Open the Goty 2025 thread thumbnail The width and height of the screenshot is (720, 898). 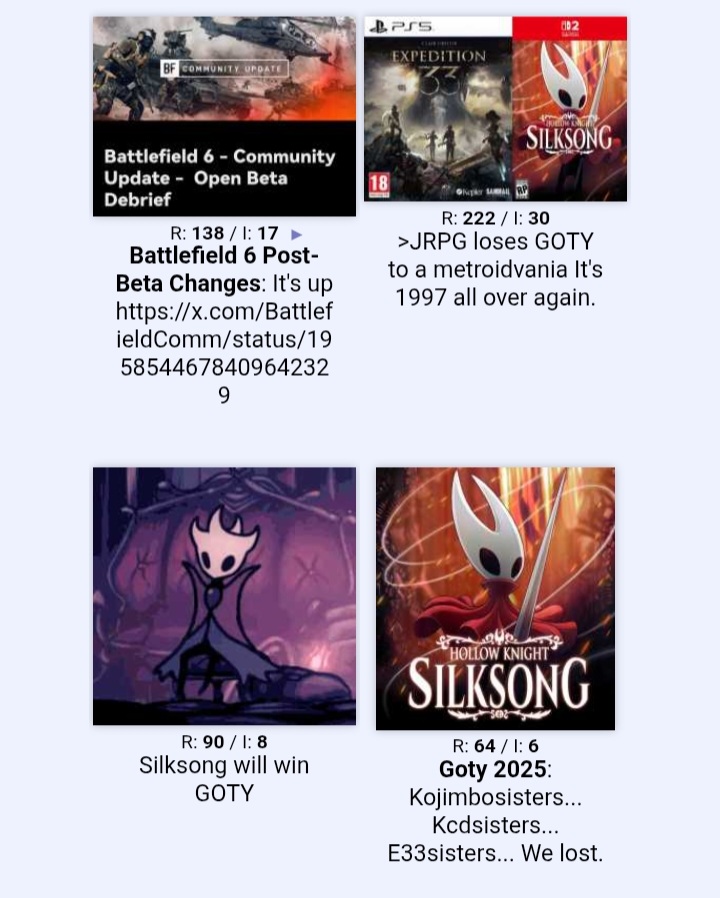495,598
